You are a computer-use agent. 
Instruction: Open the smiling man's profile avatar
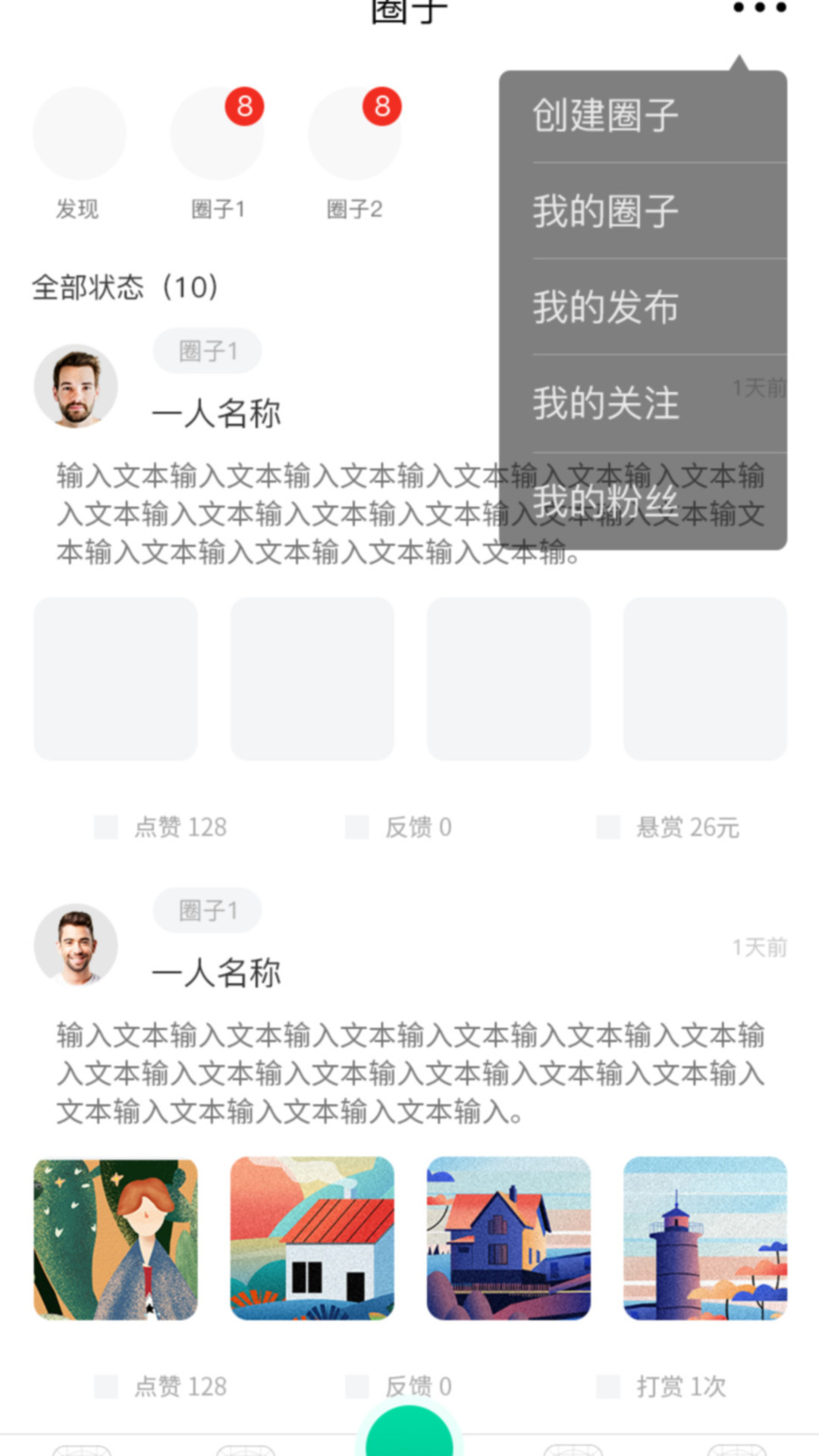tap(76, 945)
